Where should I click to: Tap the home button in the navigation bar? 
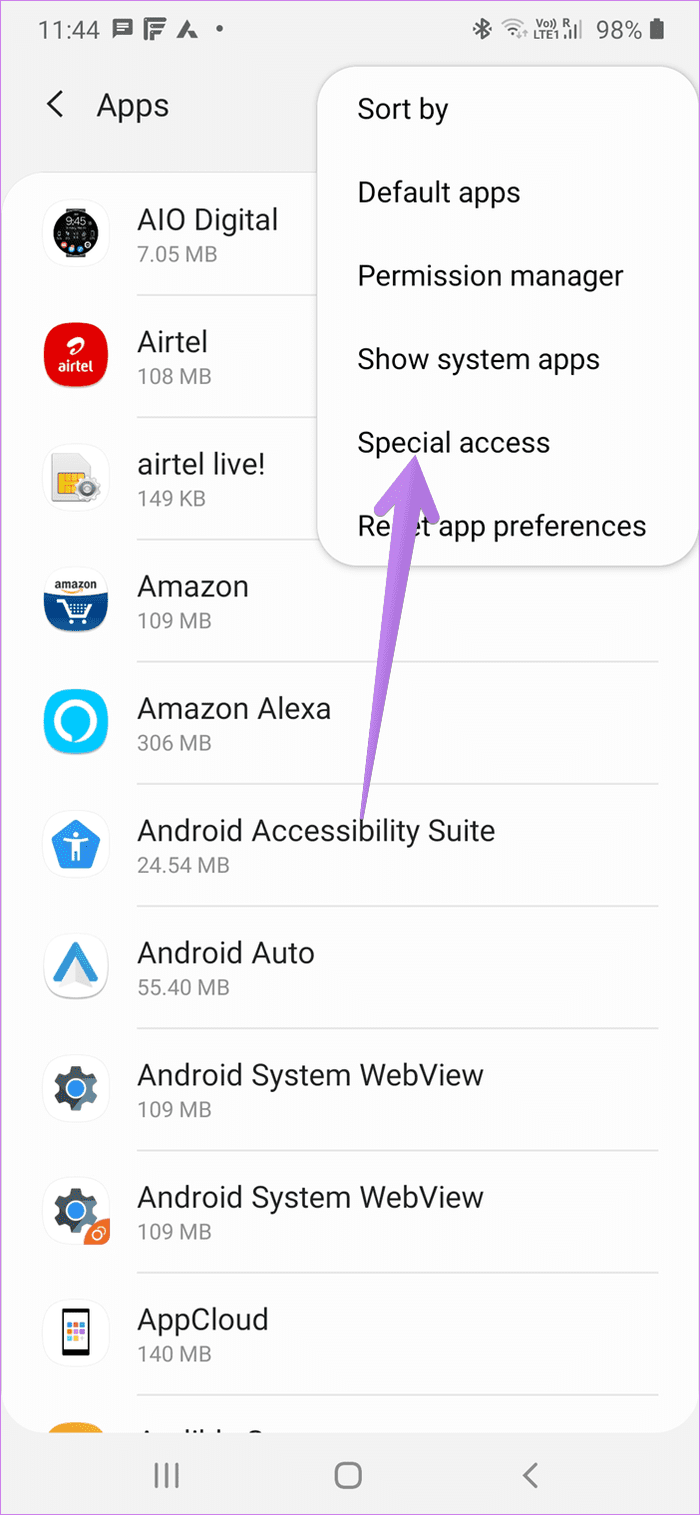tap(348, 1474)
